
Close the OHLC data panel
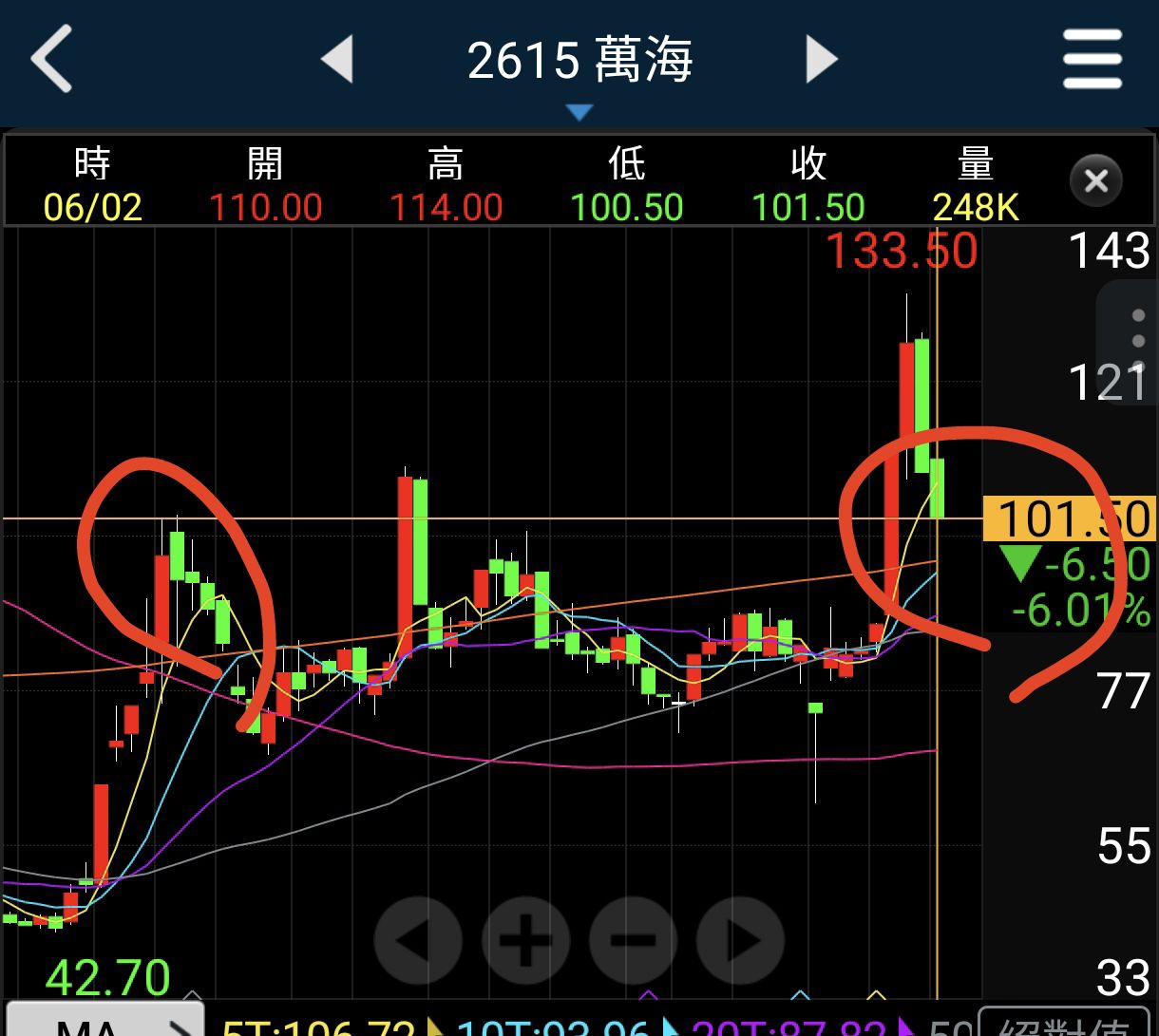[x=1096, y=180]
